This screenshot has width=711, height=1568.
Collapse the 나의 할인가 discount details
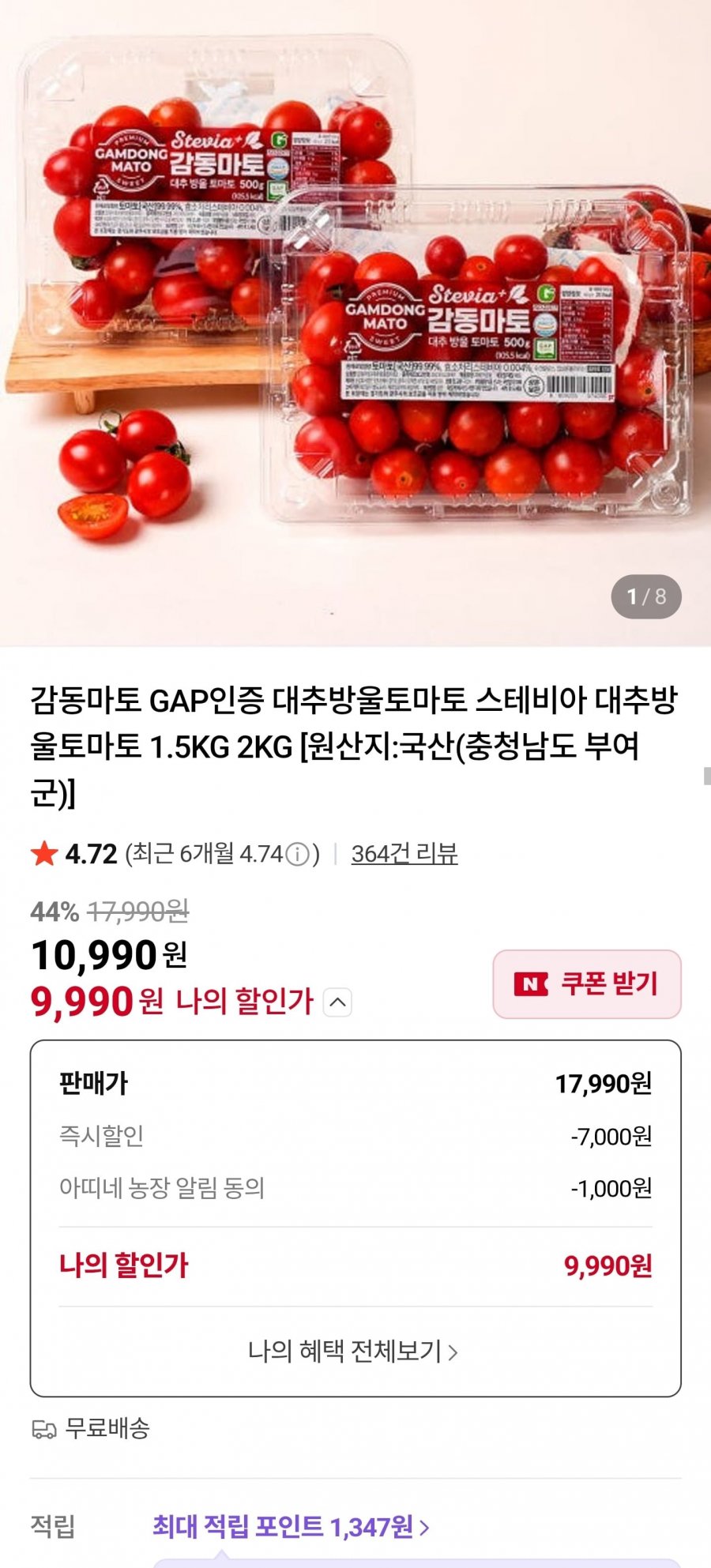[337, 1002]
